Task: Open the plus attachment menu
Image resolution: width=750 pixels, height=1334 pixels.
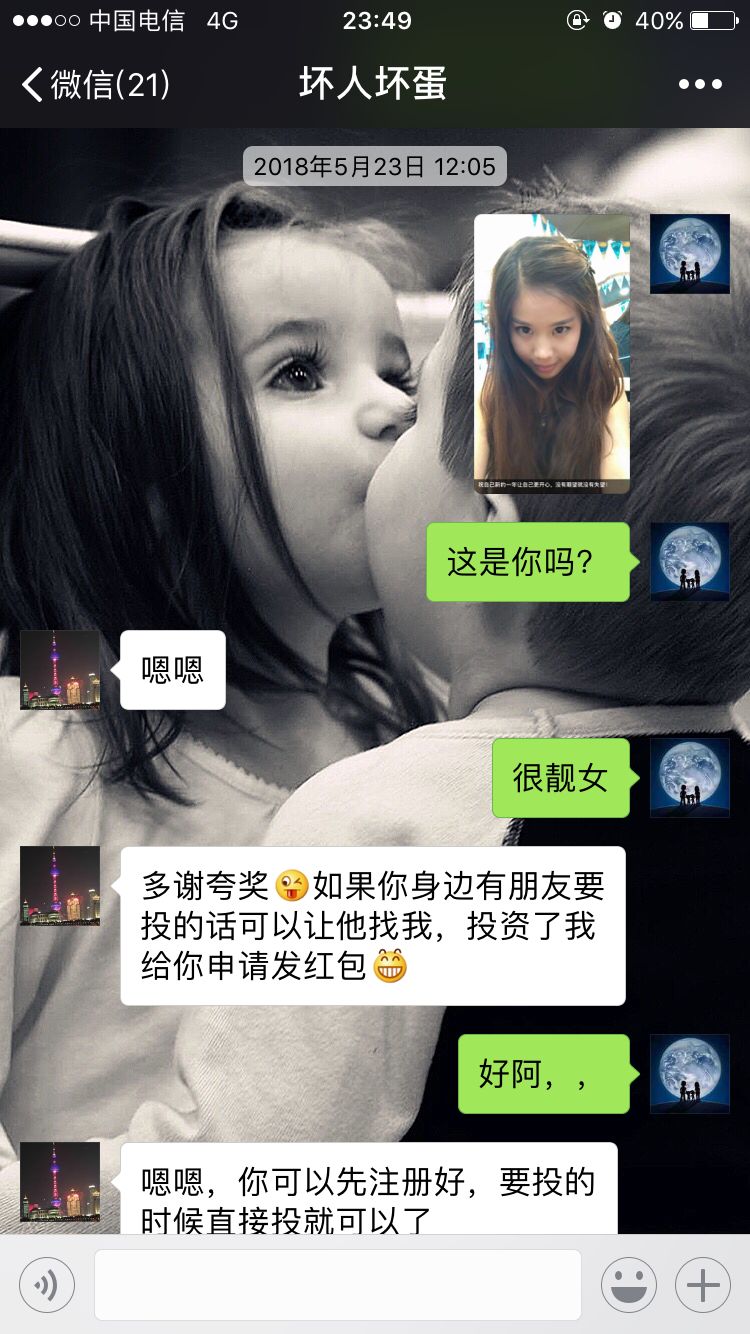Action: click(703, 1285)
